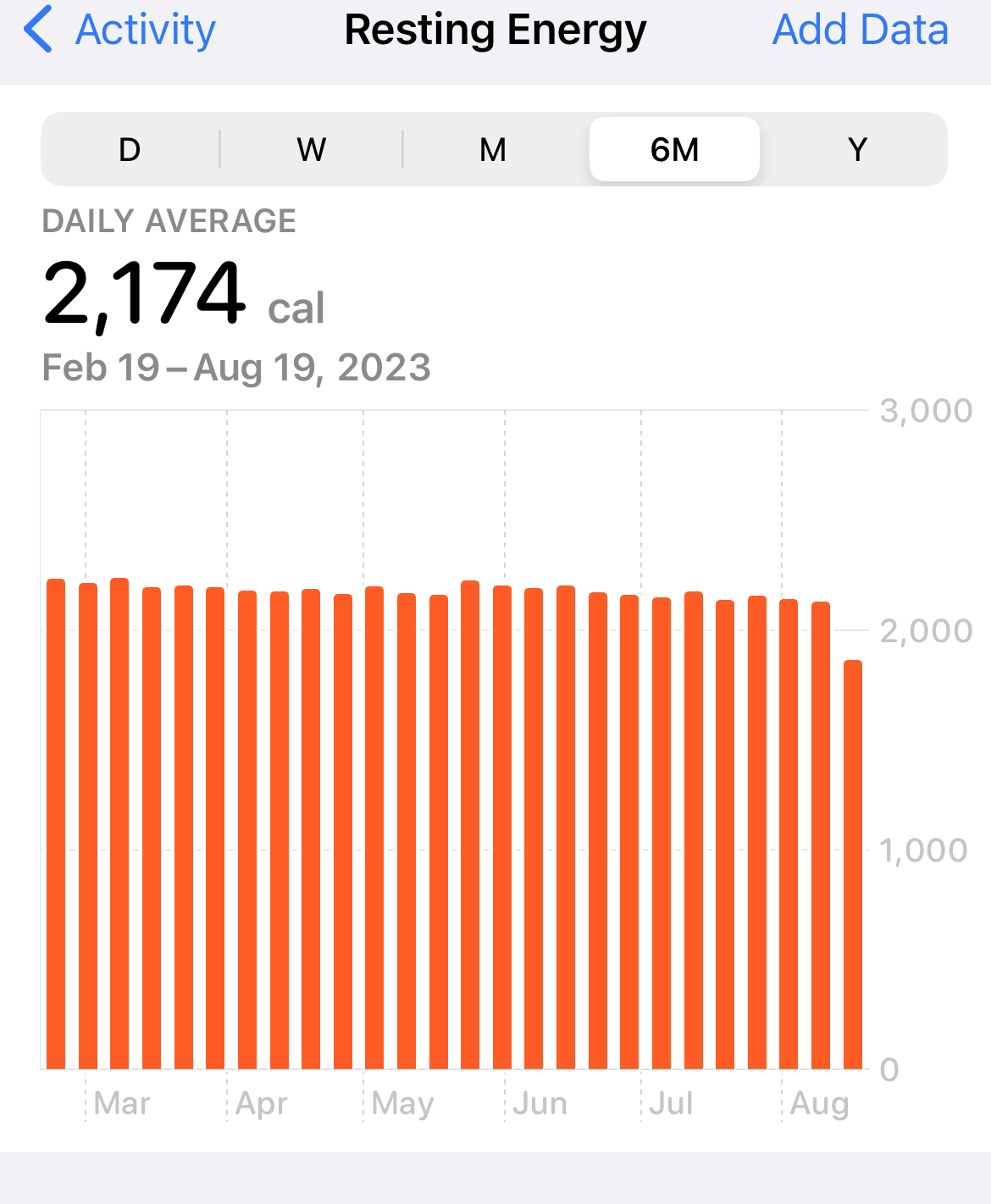This screenshot has width=991, height=1204.
Task: Tap the 3,000 axis label
Action: point(924,410)
